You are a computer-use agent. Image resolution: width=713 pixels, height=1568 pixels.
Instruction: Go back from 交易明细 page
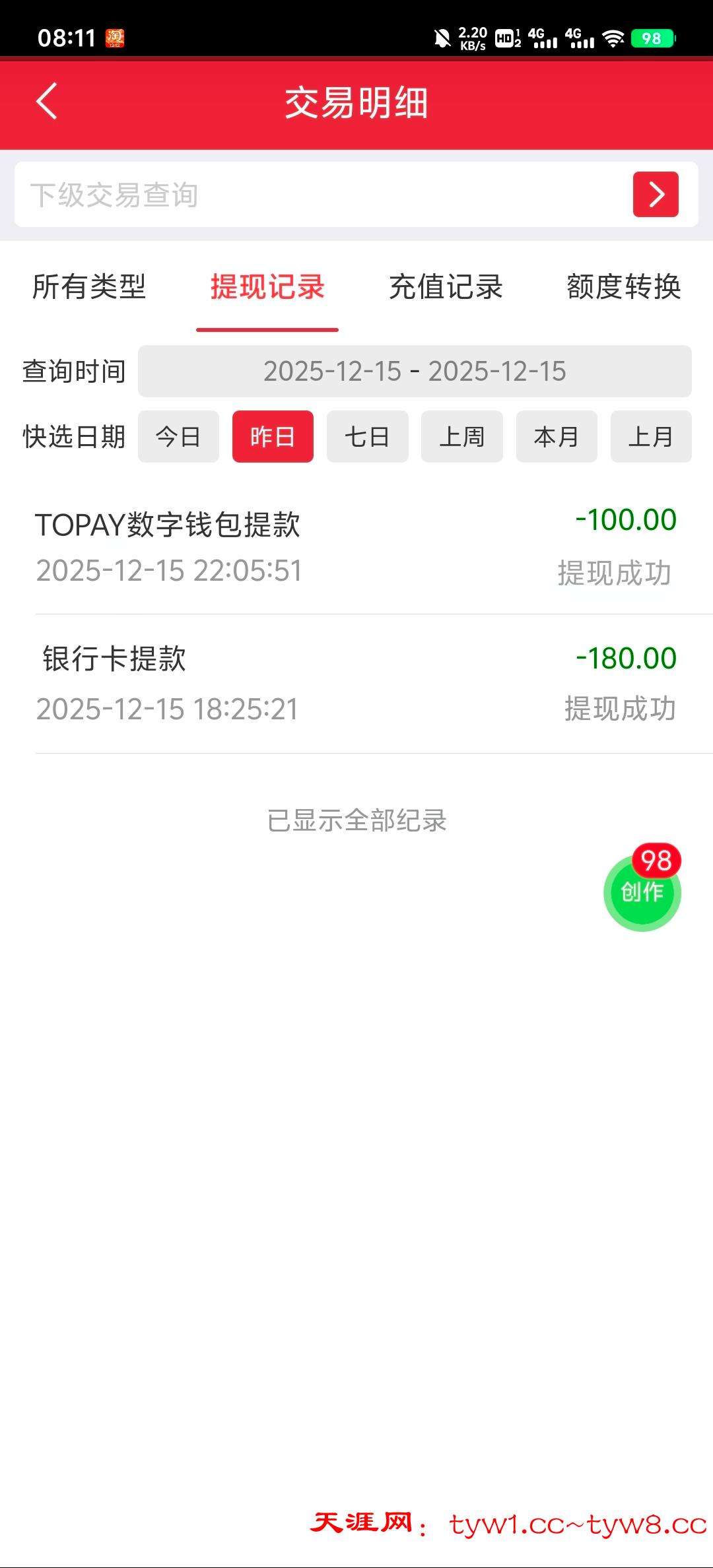pyautogui.click(x=47, y=102)
